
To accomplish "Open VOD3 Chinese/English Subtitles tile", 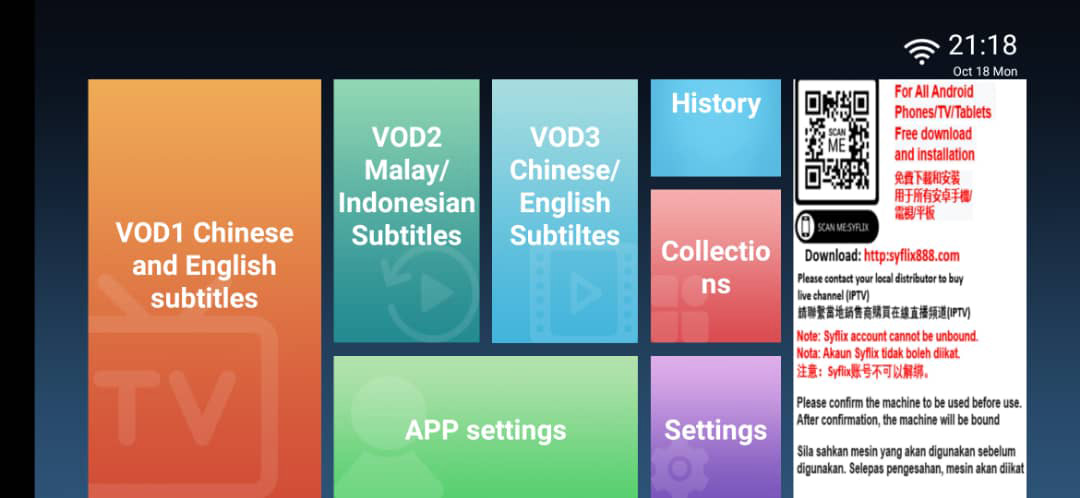I will tap(564, 210).
